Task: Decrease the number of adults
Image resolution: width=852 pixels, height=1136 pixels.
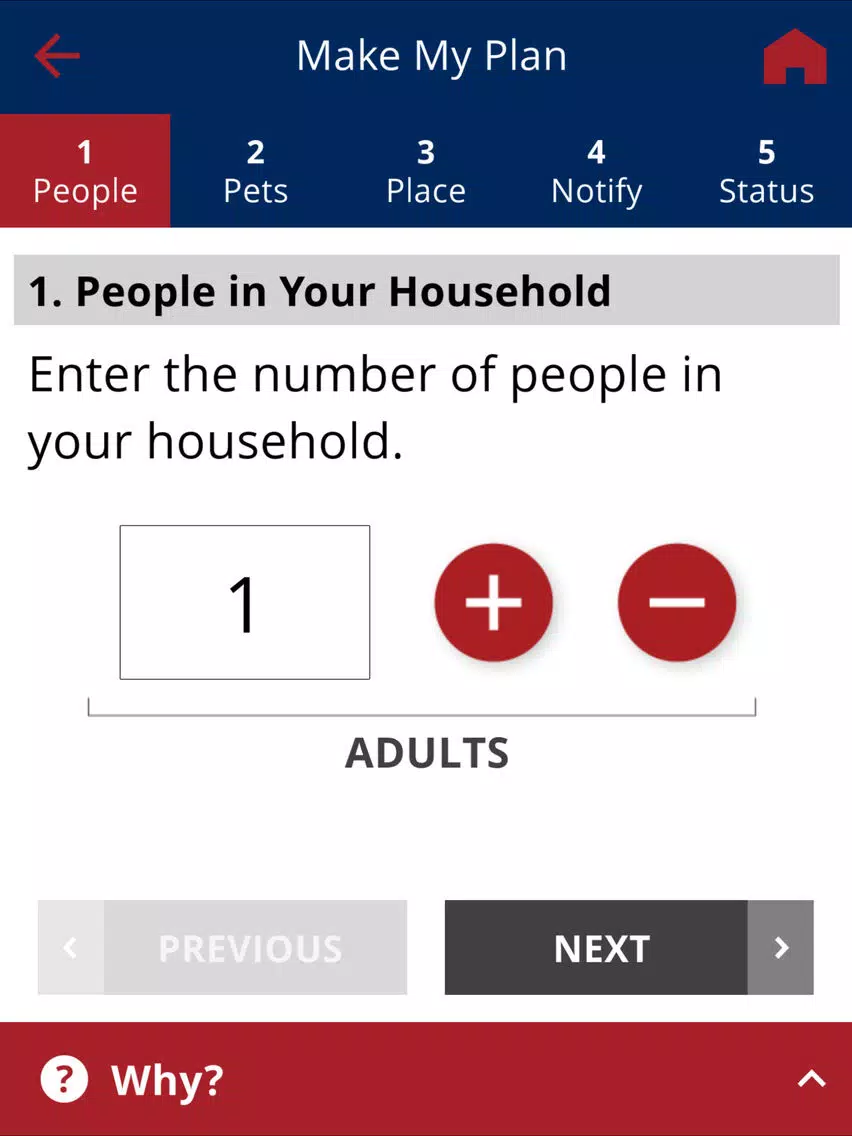Action: (x=677, y=602)
